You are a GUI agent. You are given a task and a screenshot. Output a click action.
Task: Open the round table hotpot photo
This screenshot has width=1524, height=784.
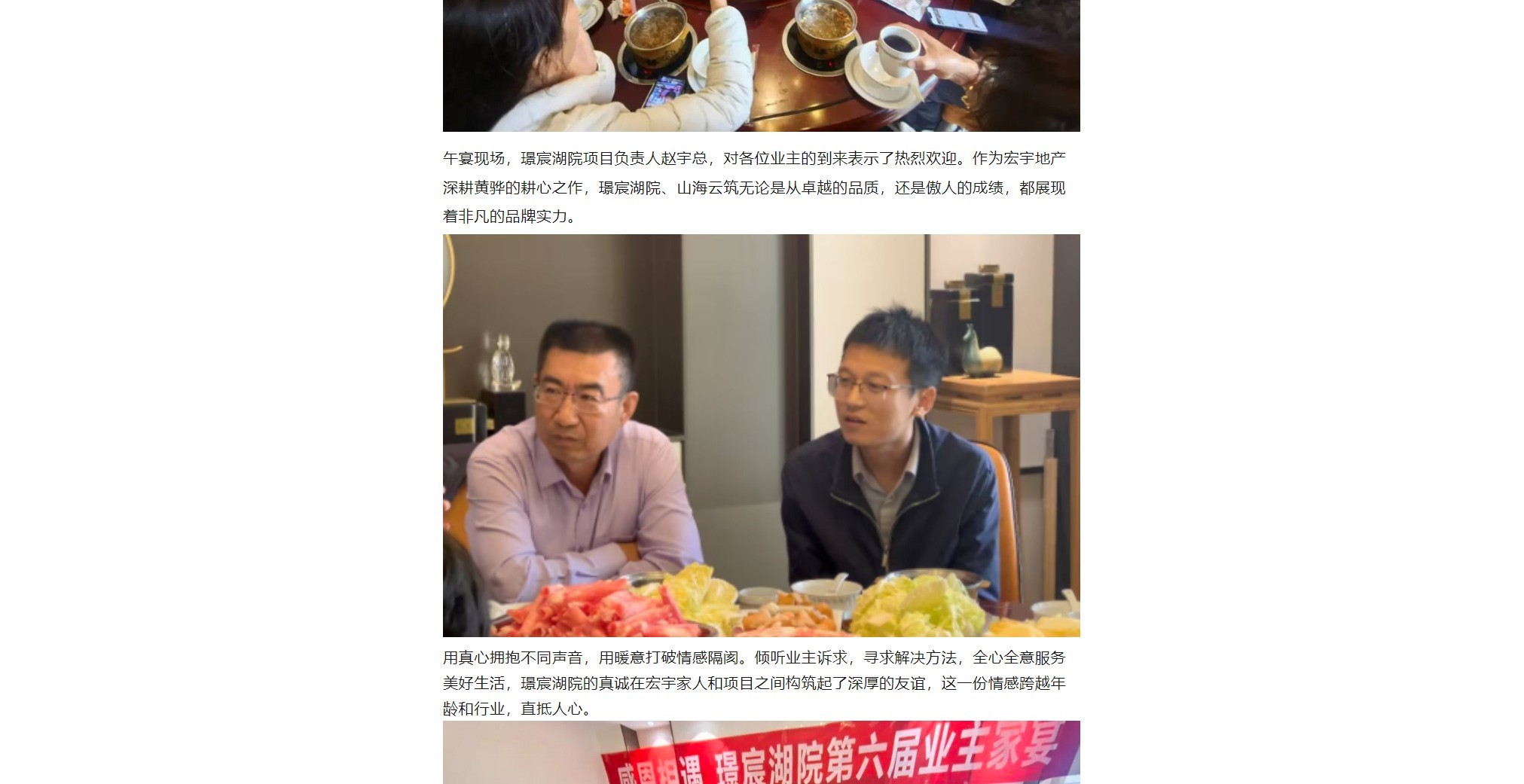[x=761, y=66]
